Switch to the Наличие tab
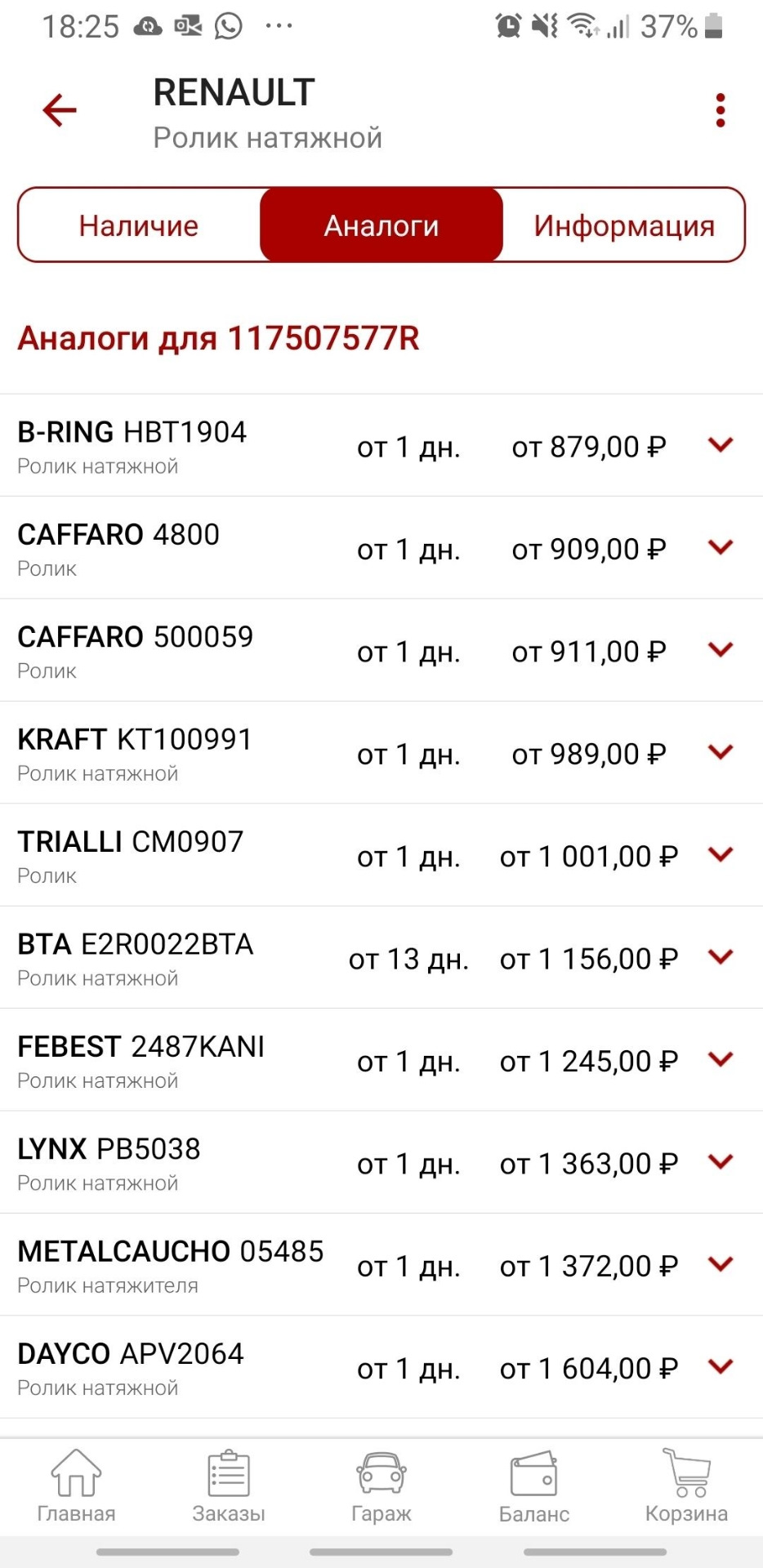This screenshot has width=763, height=1568. tap(139, 225)
